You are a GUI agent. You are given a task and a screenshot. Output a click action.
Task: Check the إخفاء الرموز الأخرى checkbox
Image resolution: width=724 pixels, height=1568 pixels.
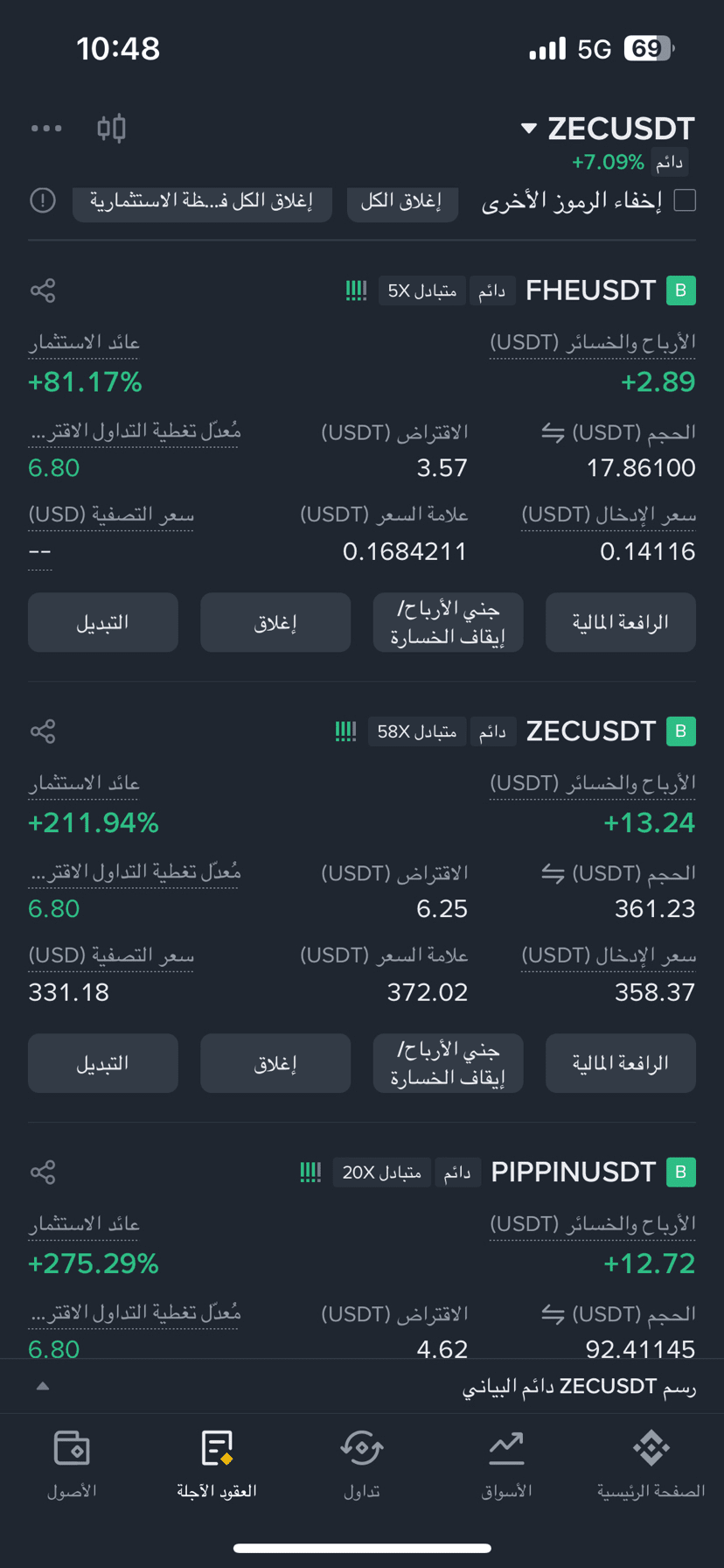pyautogui.click(x=685, y=200)
